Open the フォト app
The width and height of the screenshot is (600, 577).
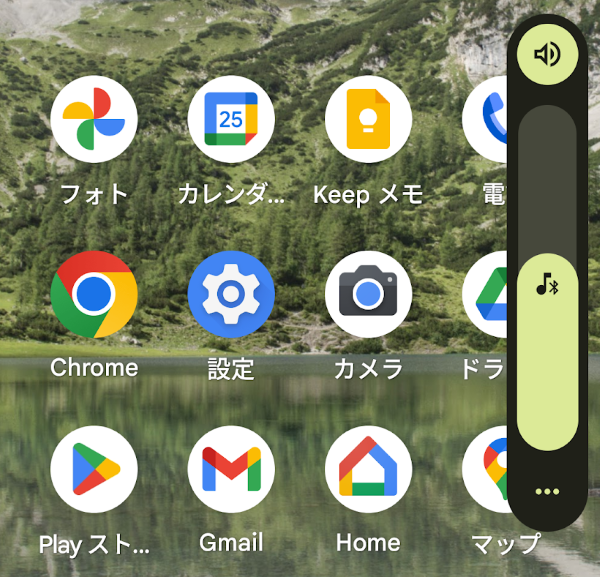click(x=94, y=119)
